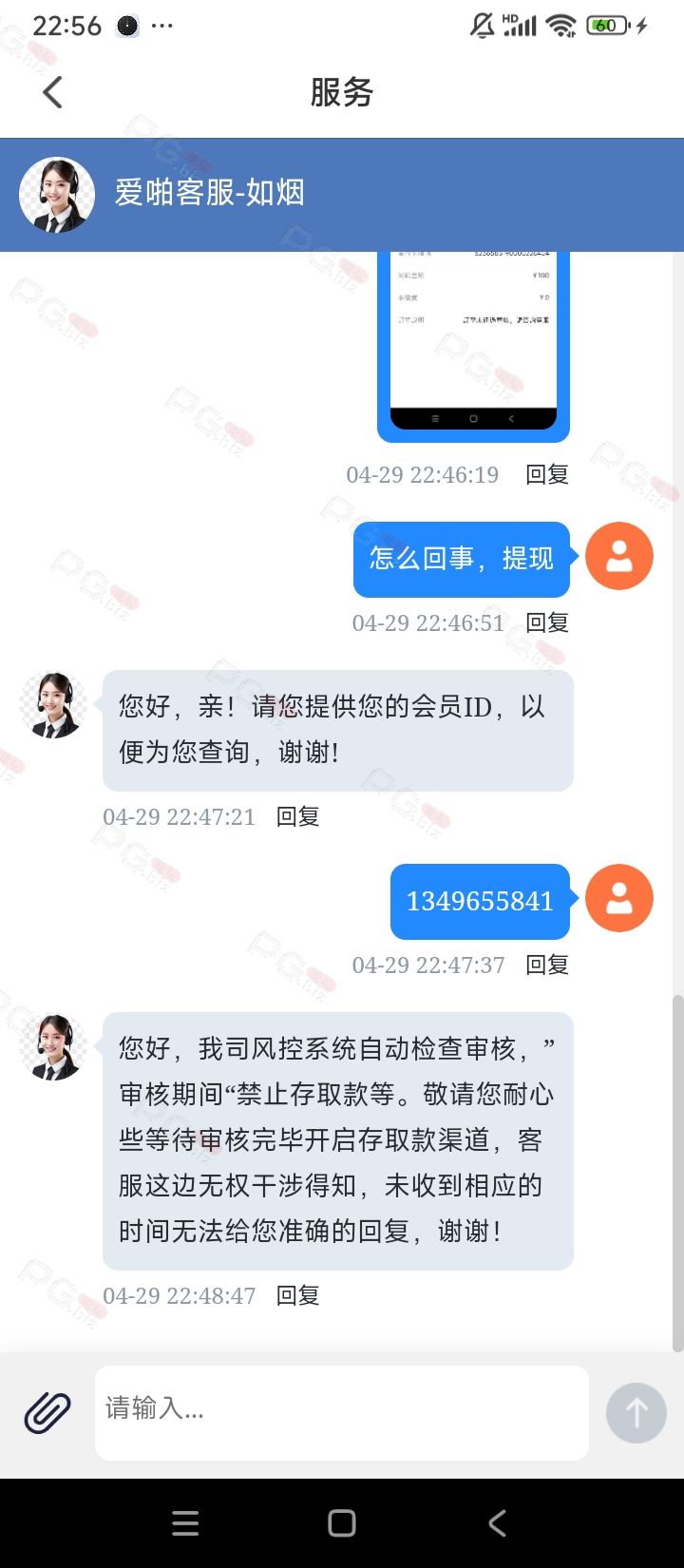The image size is (684, 1568).
Task: Go to the home screen via navigation bar
Action: click(x=342, y=1523)
